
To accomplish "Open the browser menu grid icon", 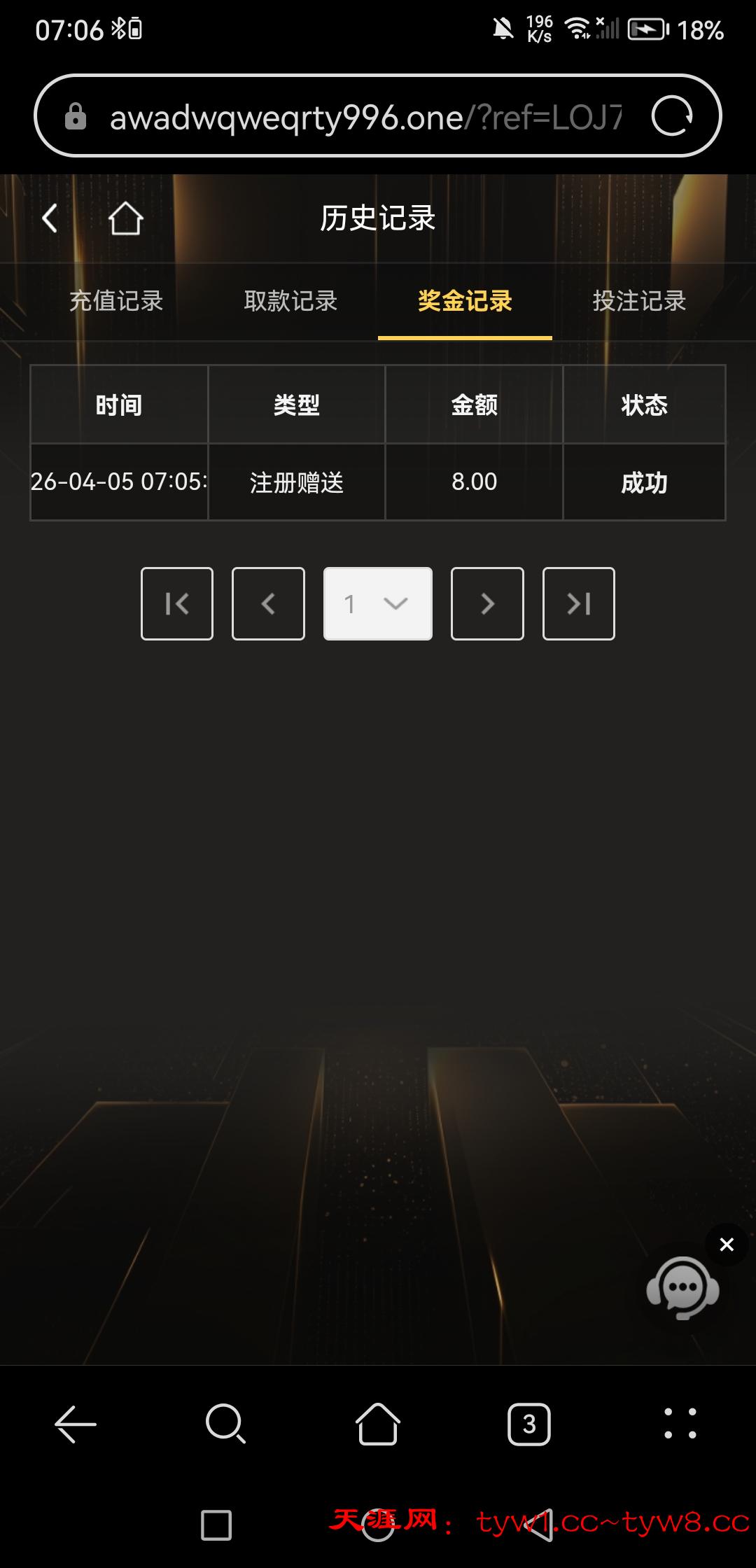I will (680, 1423).
